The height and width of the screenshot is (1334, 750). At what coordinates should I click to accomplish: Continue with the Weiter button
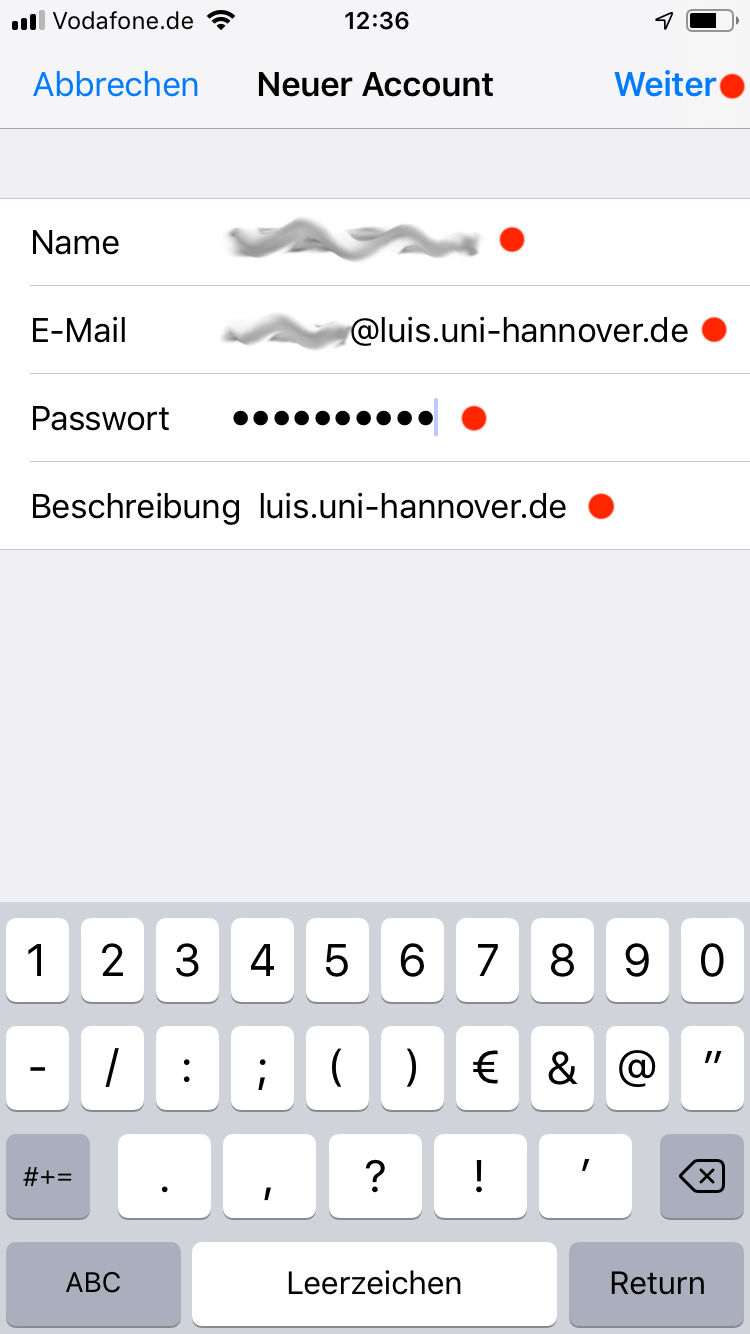point(665,85)
